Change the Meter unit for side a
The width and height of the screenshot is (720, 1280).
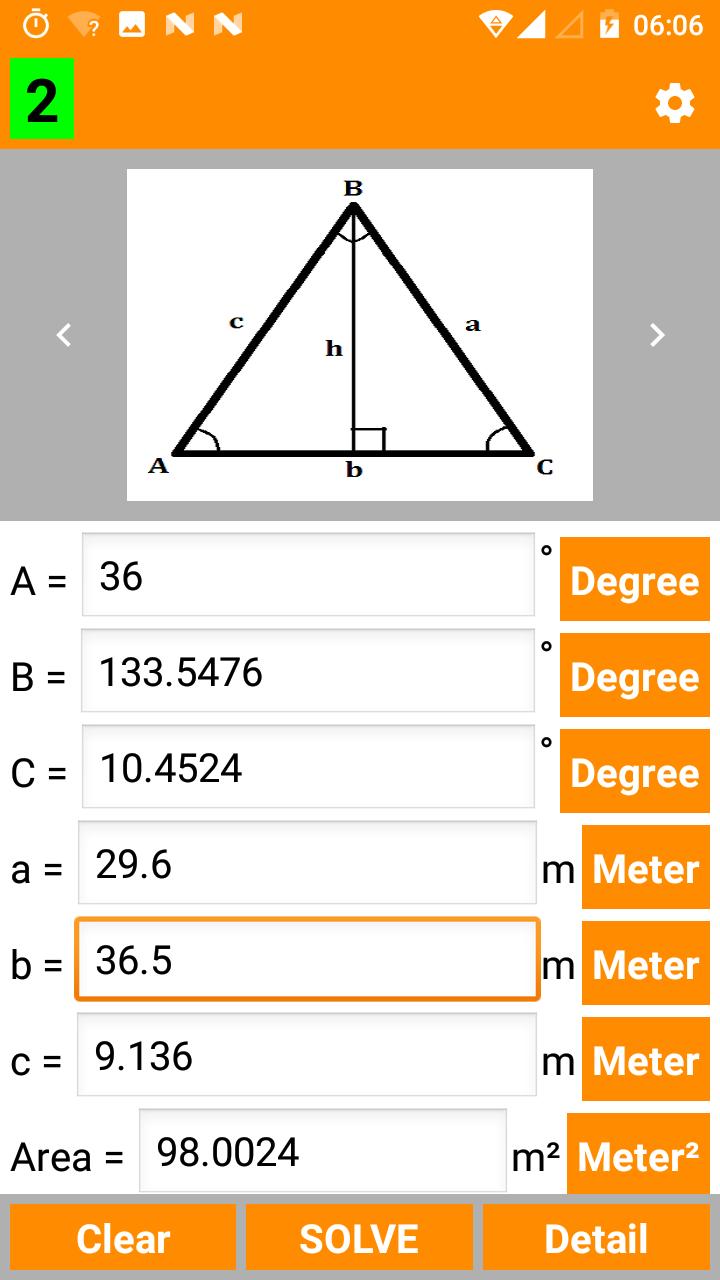(x=646, y=867)
